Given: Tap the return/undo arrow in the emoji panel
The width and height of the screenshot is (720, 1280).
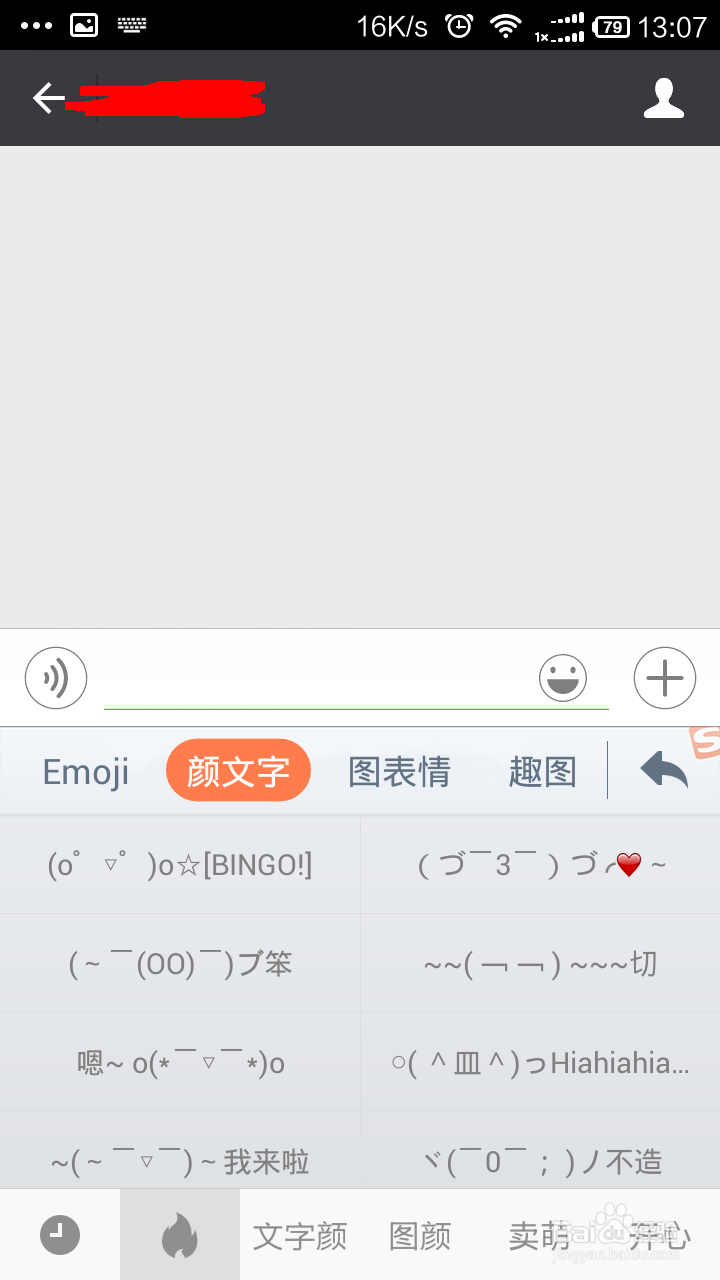Looking at the screenshot, I should (x=663, y=770).
